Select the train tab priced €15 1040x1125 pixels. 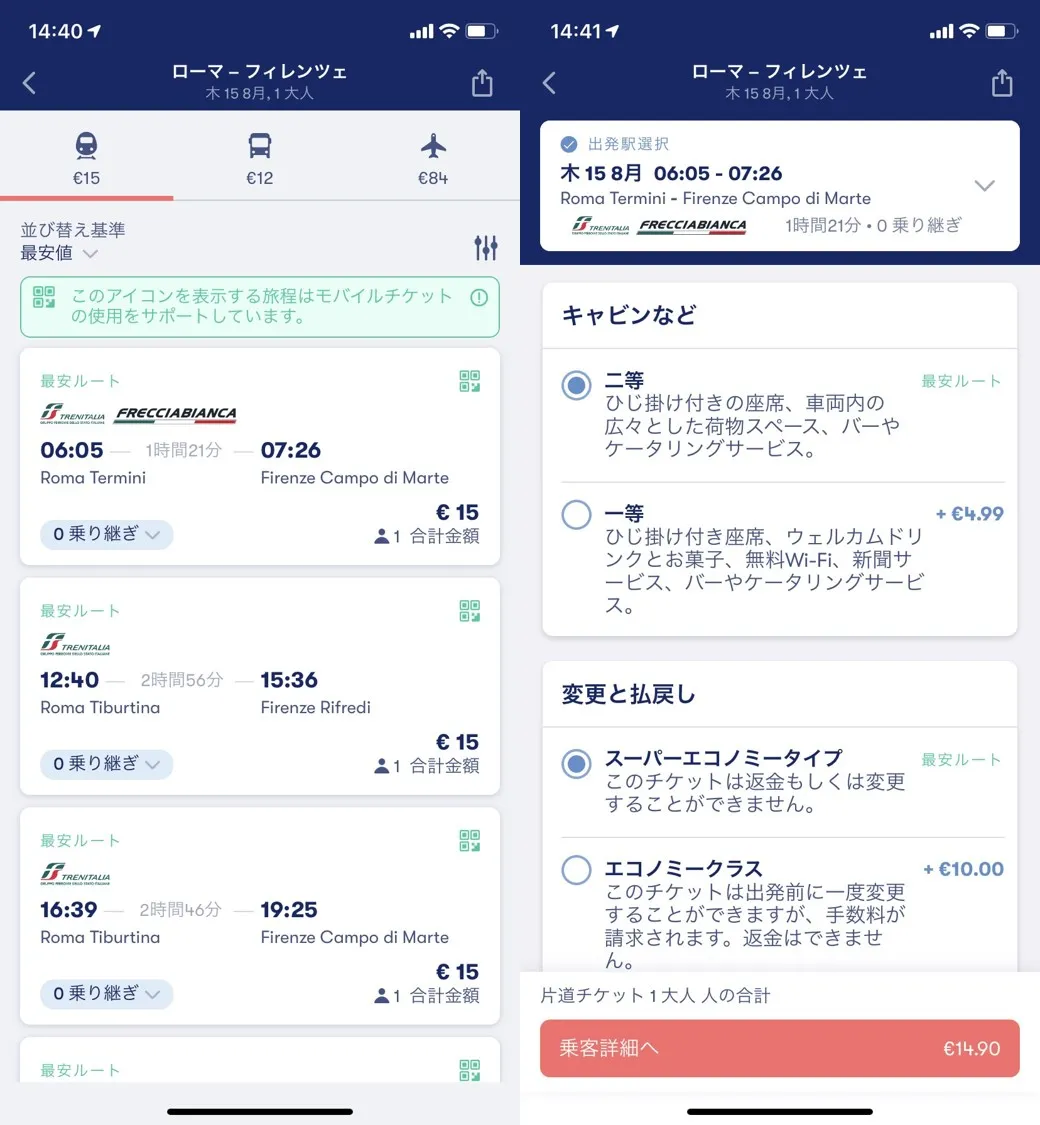click(x=87, y=159)
